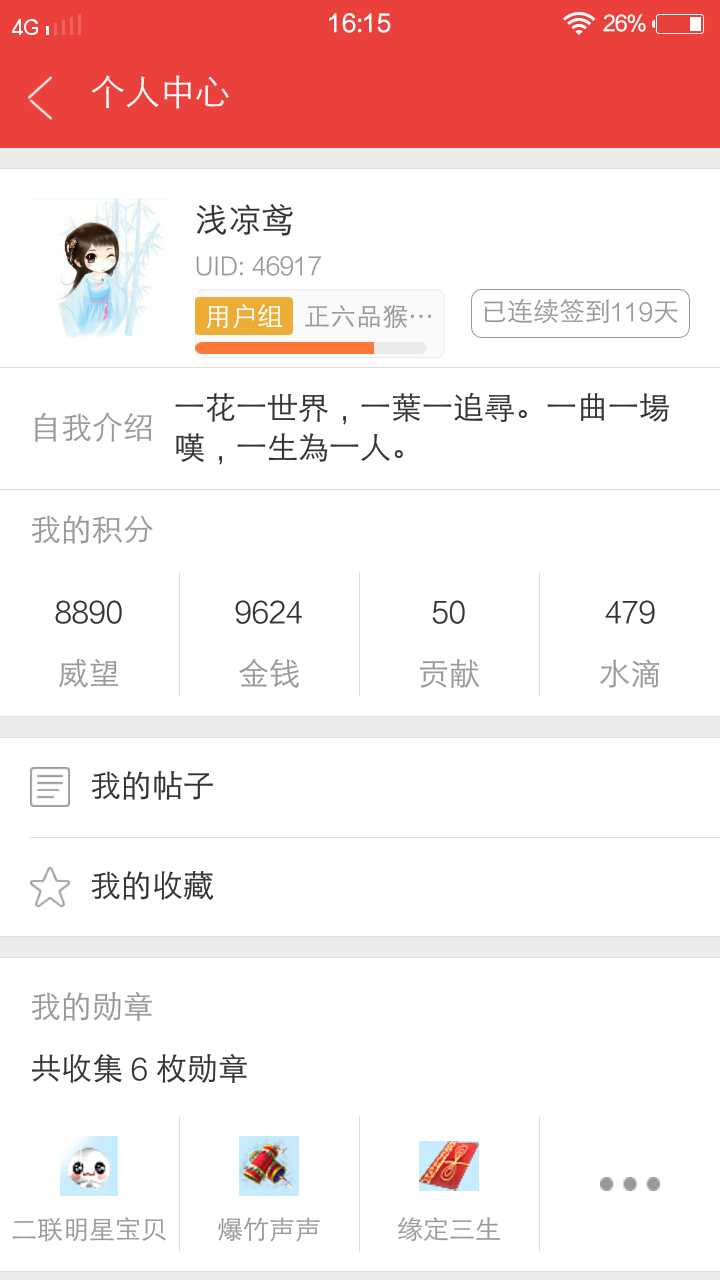Tap the 已连续签到119天 check-in button
720x1280 pixels.
click(580, 313)
